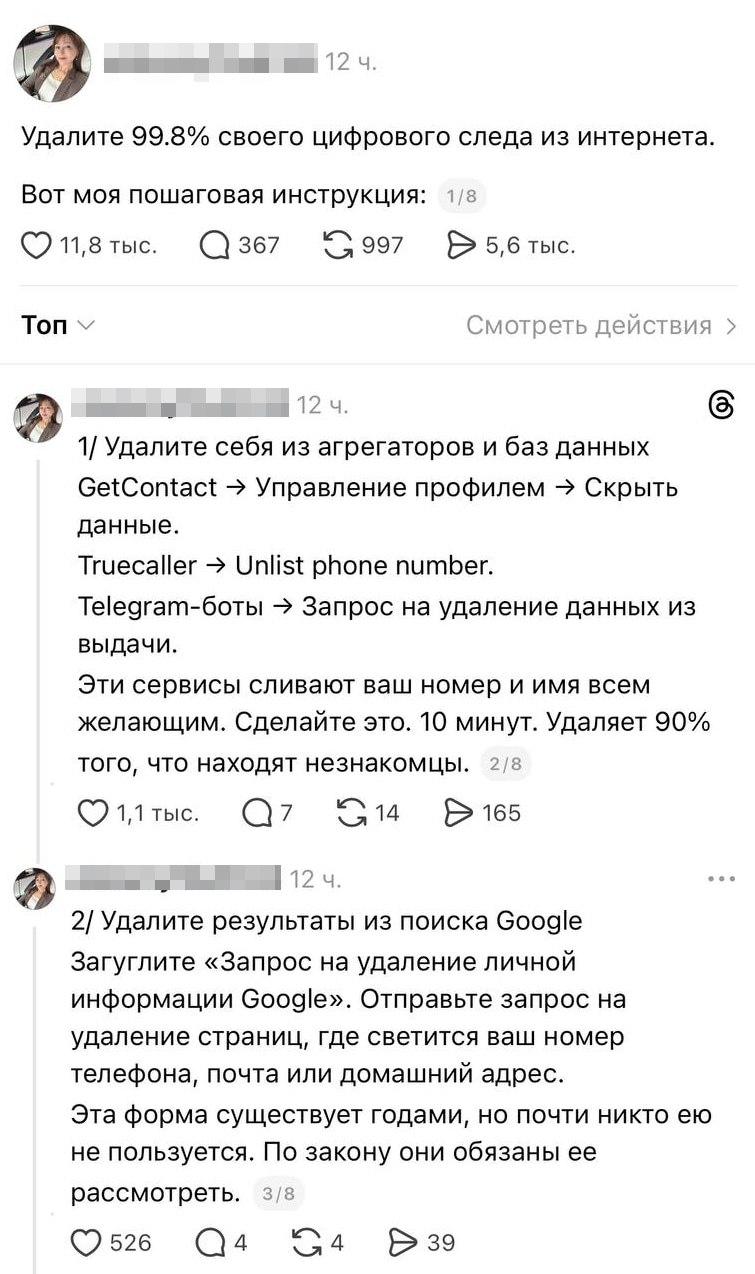Open comments on the main post with 367 replies

(215, 245)
